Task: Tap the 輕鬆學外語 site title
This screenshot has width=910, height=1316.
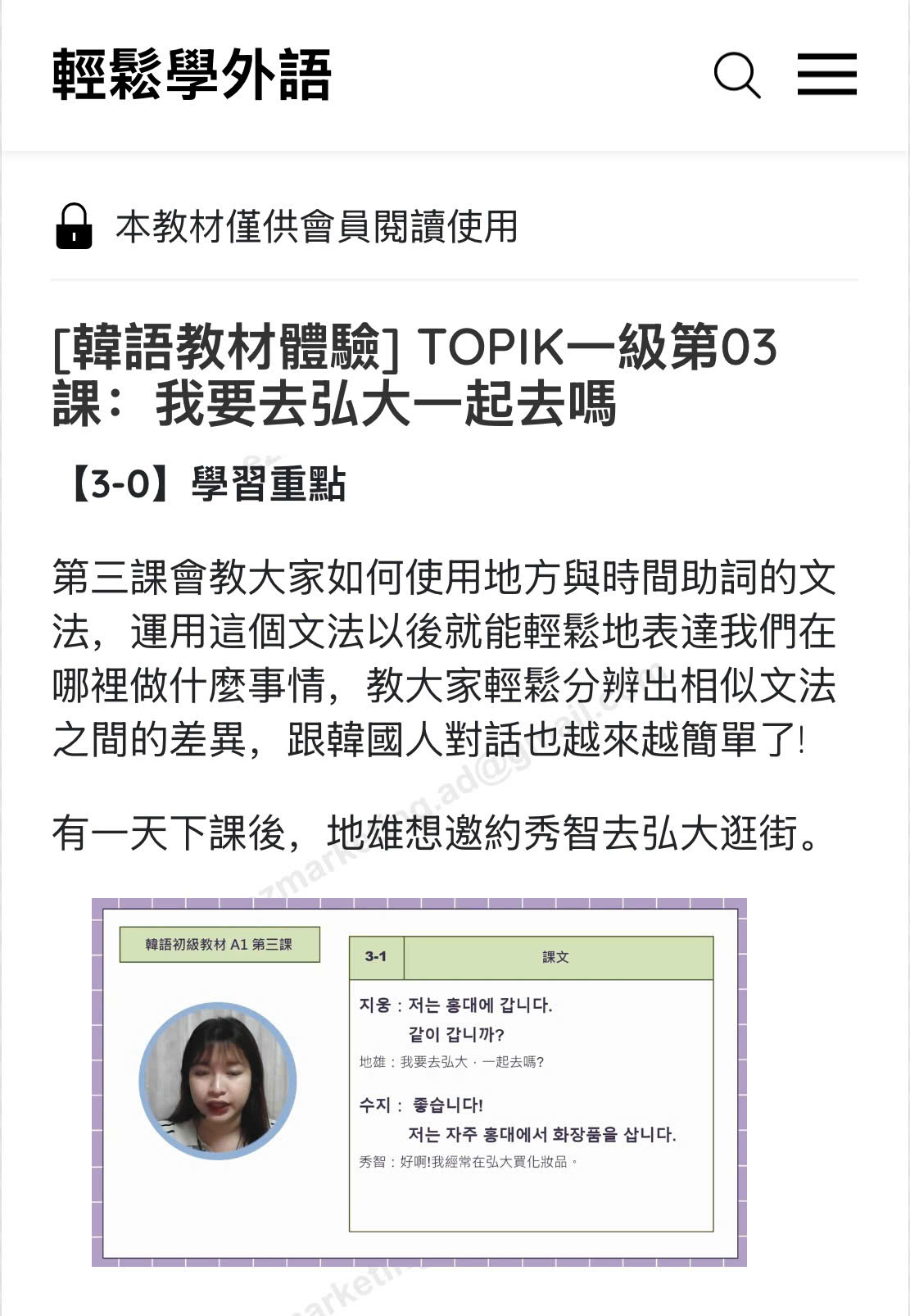Action: coord(192,75)
